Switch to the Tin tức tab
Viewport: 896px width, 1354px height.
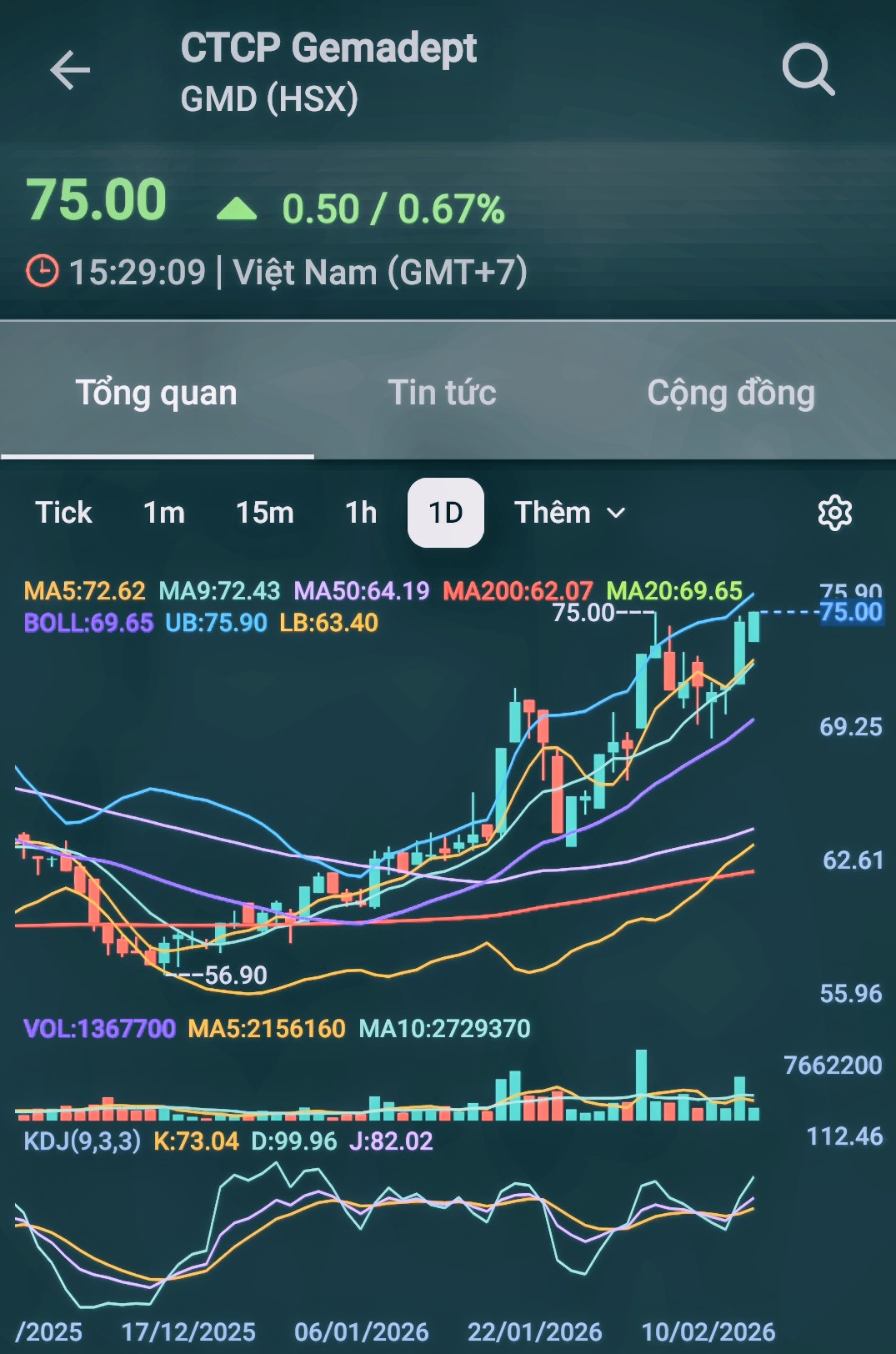click(443, 393)
